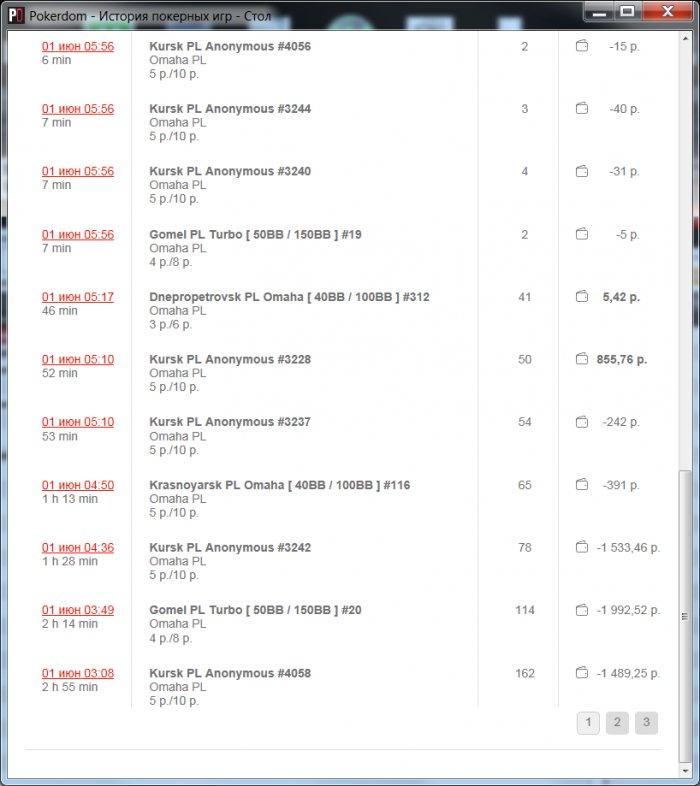
Task: Tap the hands icon beside 5,42 р.
Action: pyautogui.click(x=582, y=296)
